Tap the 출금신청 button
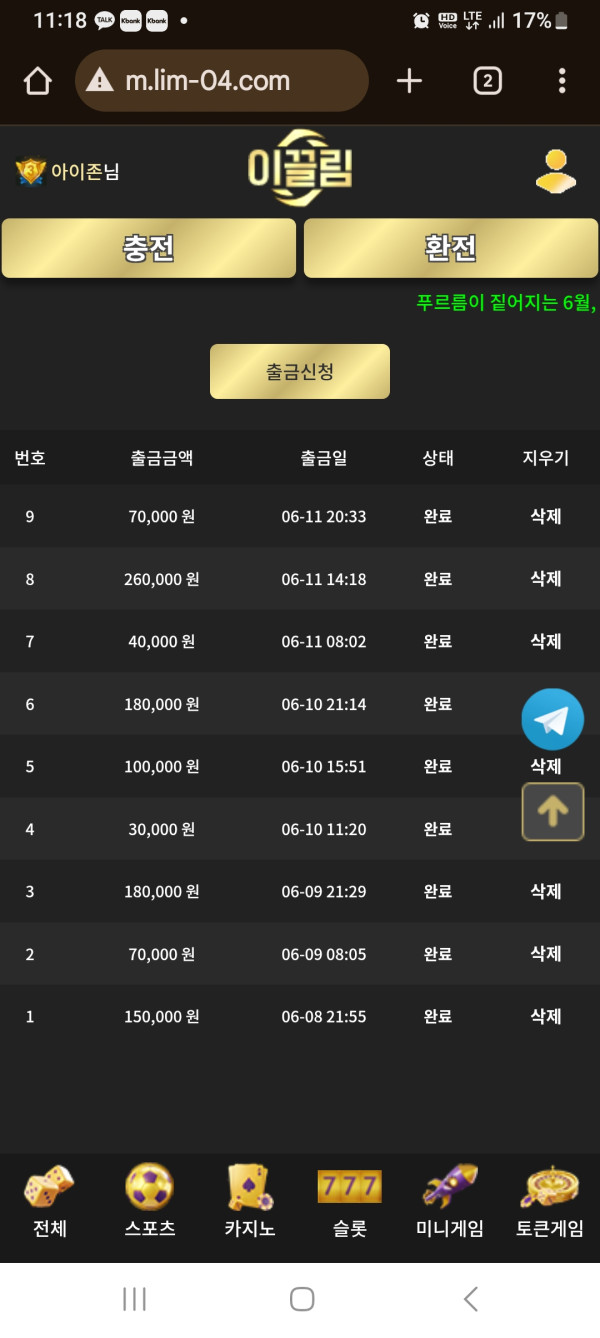 300,372
